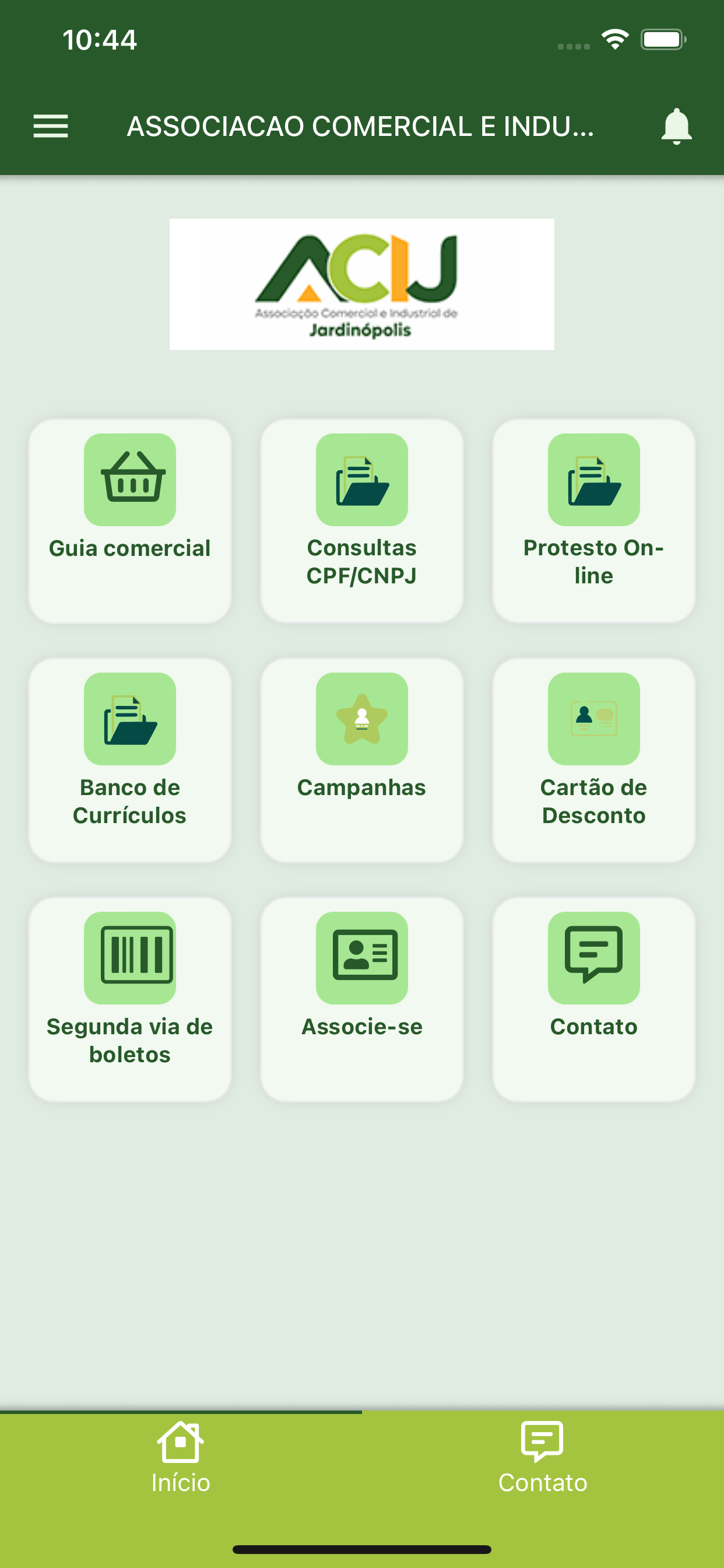Screen dimensions: 724x1568
Task: Switch to the Início tab
Action: pos(181,1483)
